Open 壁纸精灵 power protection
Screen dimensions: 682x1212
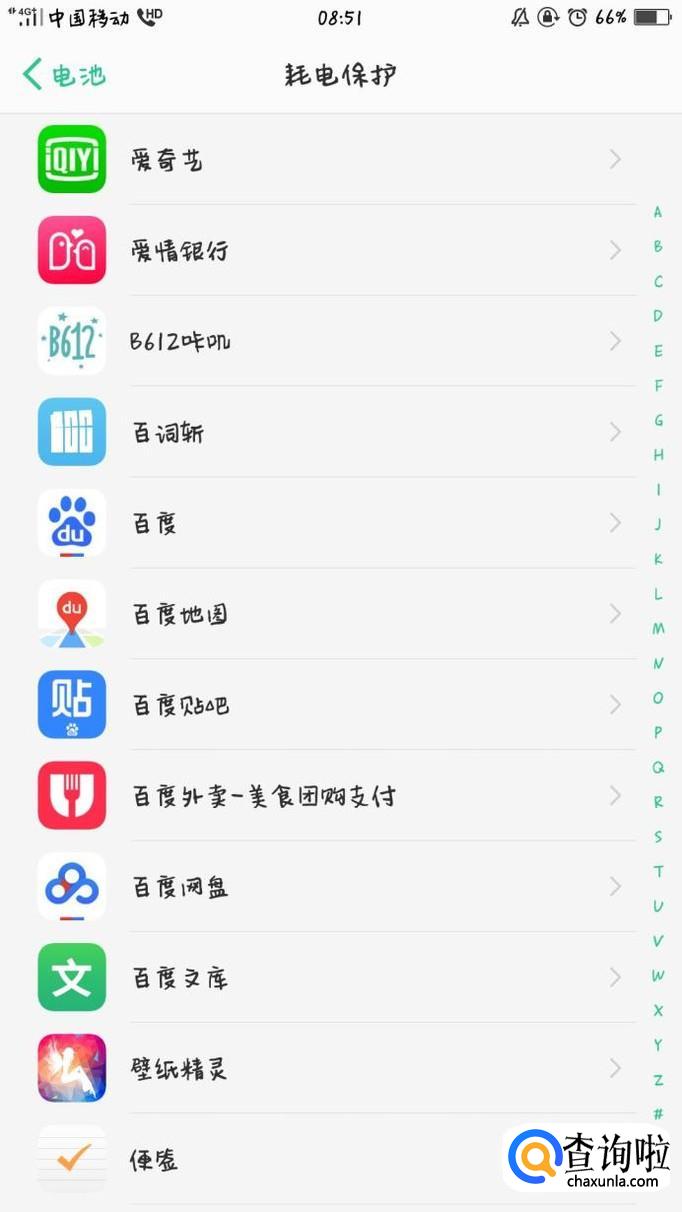click(330, 1069)
